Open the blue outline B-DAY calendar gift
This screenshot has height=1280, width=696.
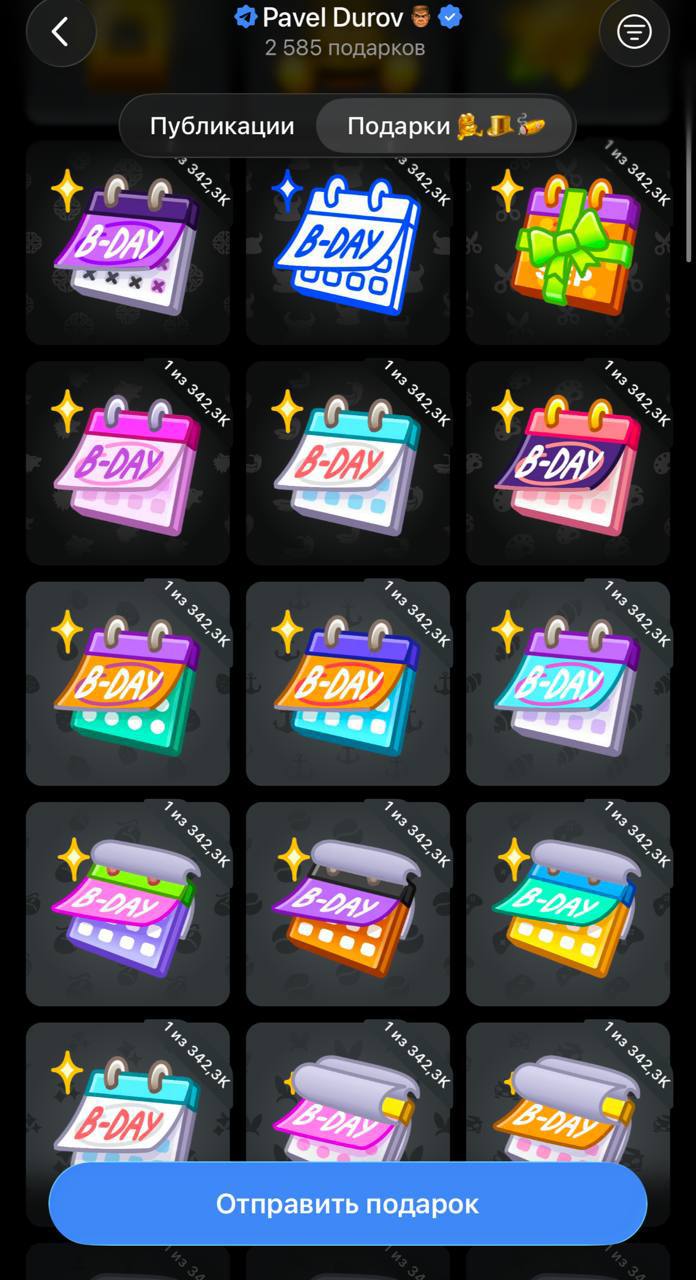pos(347,243)
